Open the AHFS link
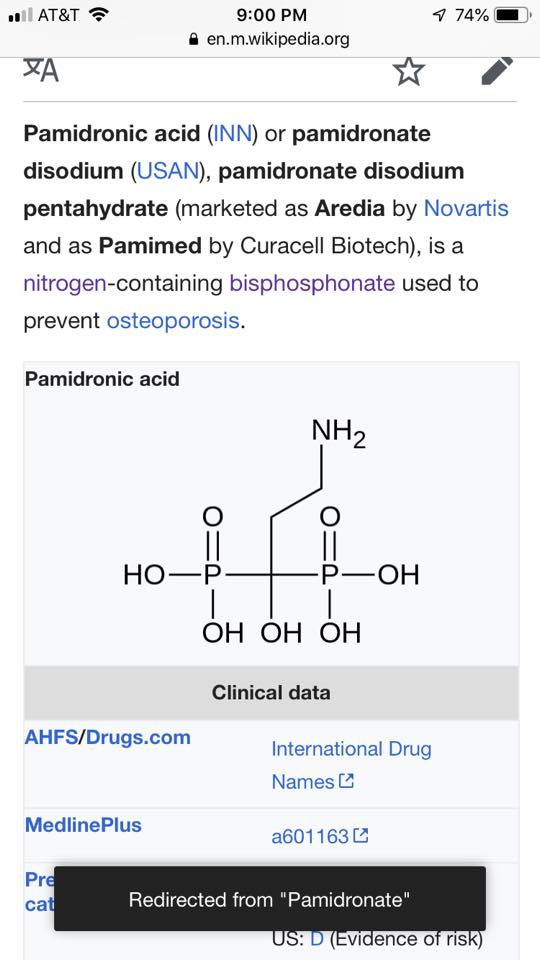This screenshot has height=960, width=540. click(51, 737)
